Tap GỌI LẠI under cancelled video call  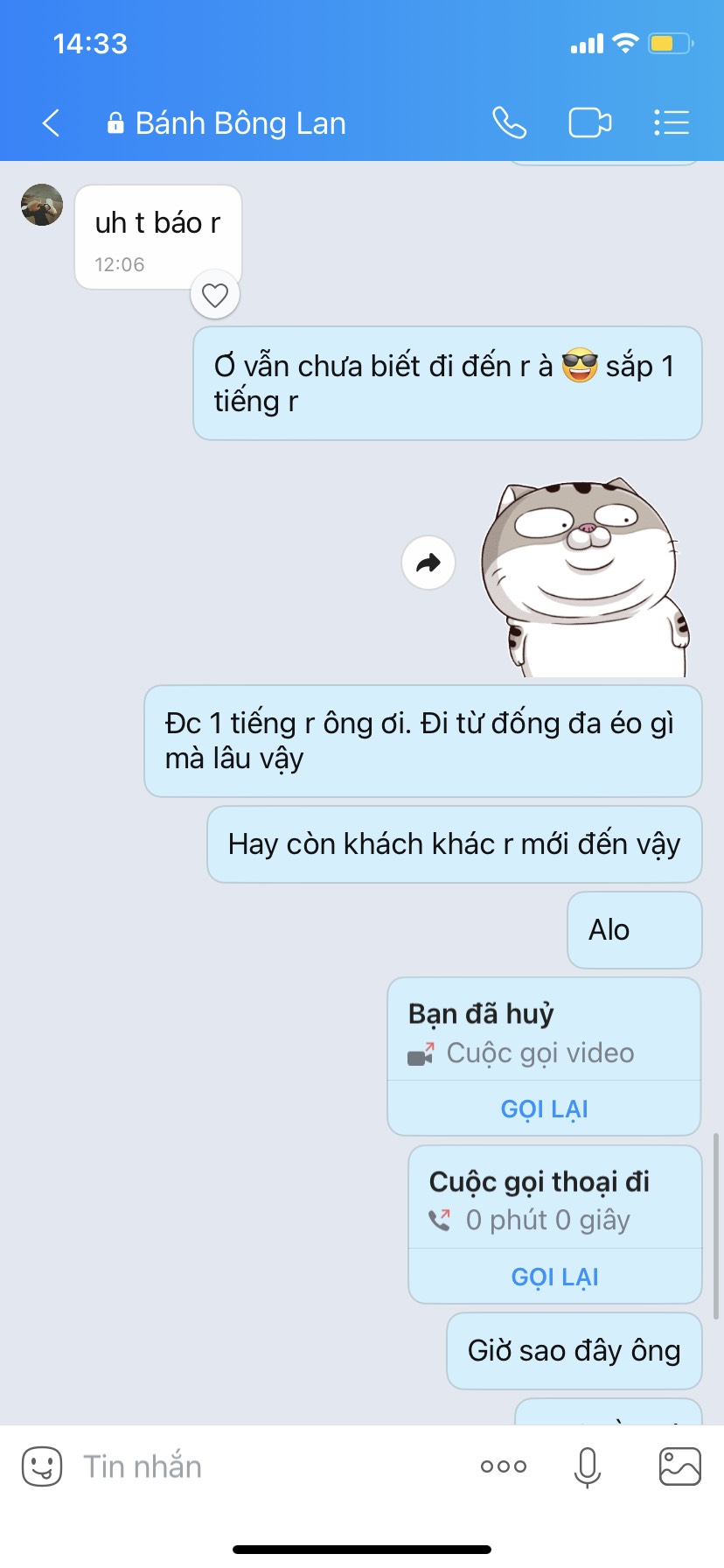[544, 1109]
